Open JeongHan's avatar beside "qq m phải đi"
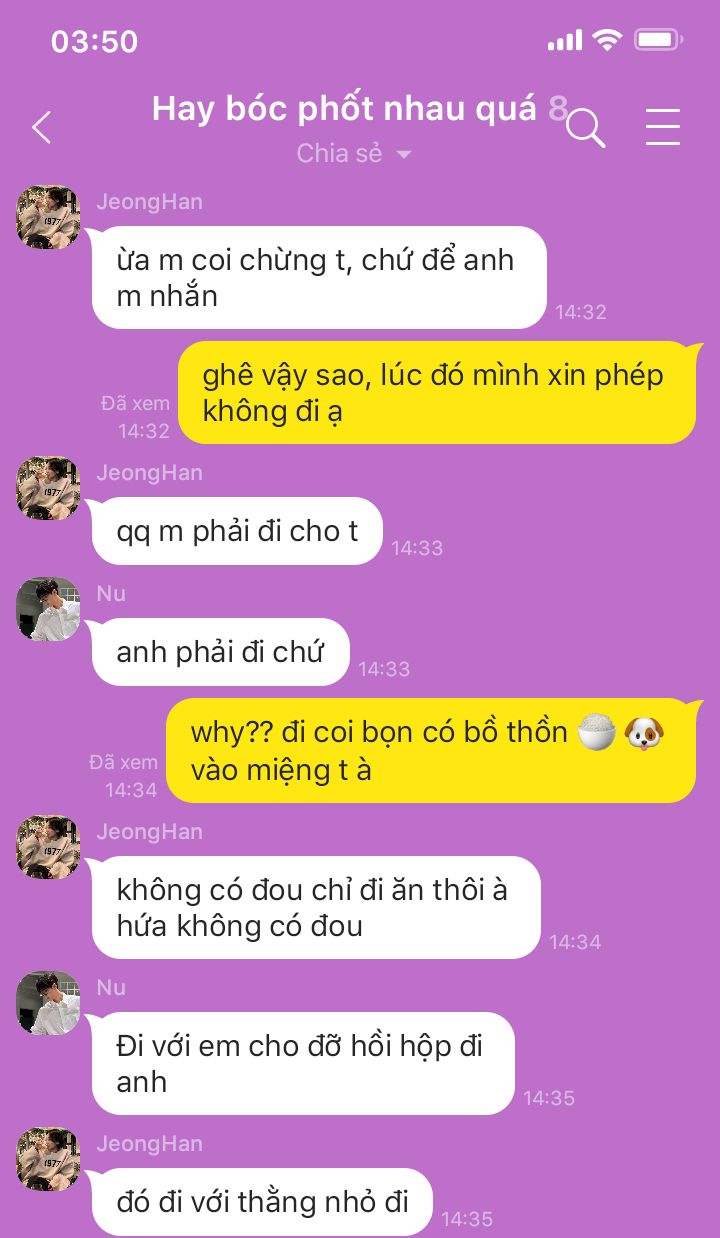 coord(48,488)
